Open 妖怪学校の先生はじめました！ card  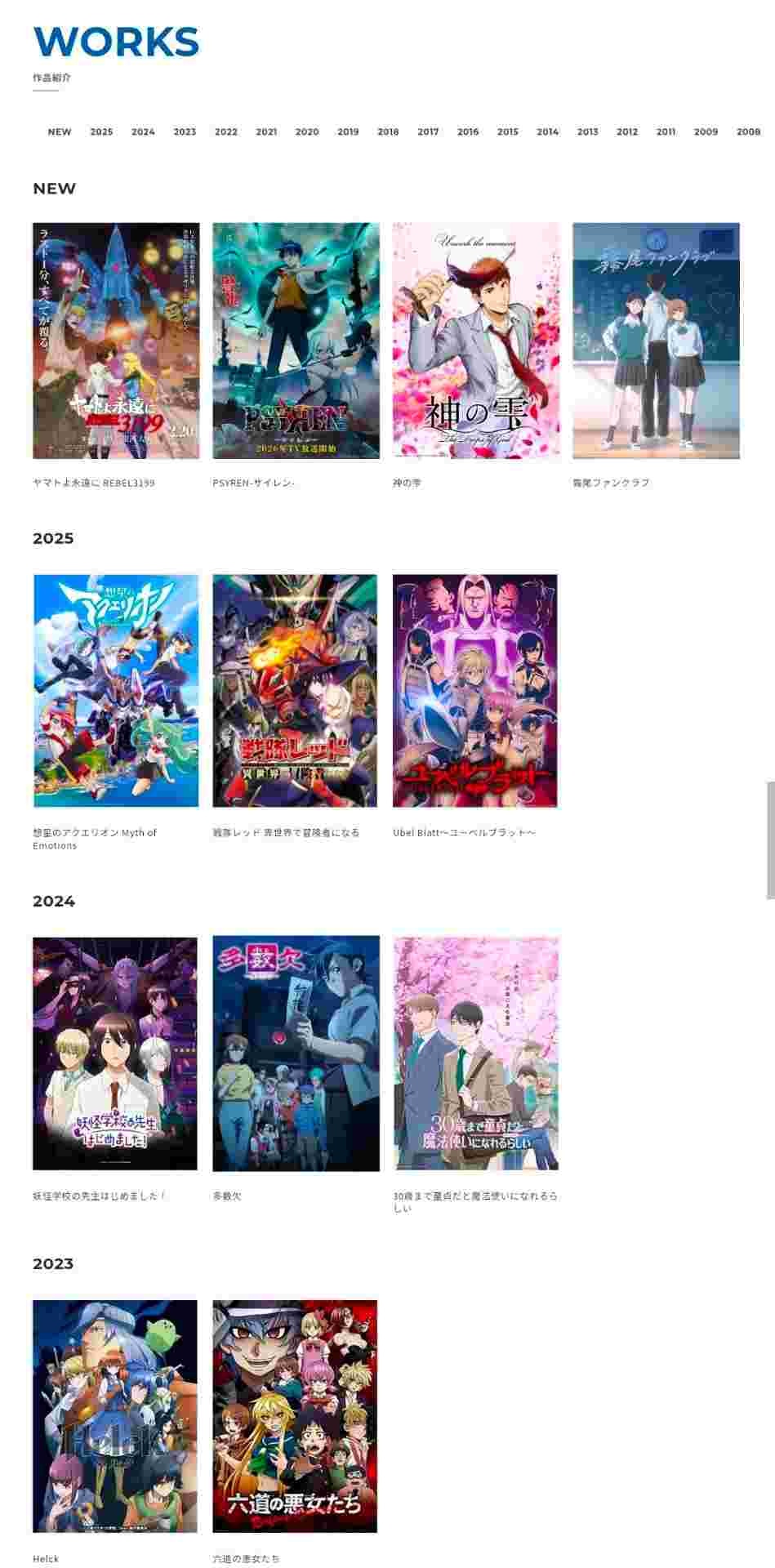click(x=115, y=1053)
